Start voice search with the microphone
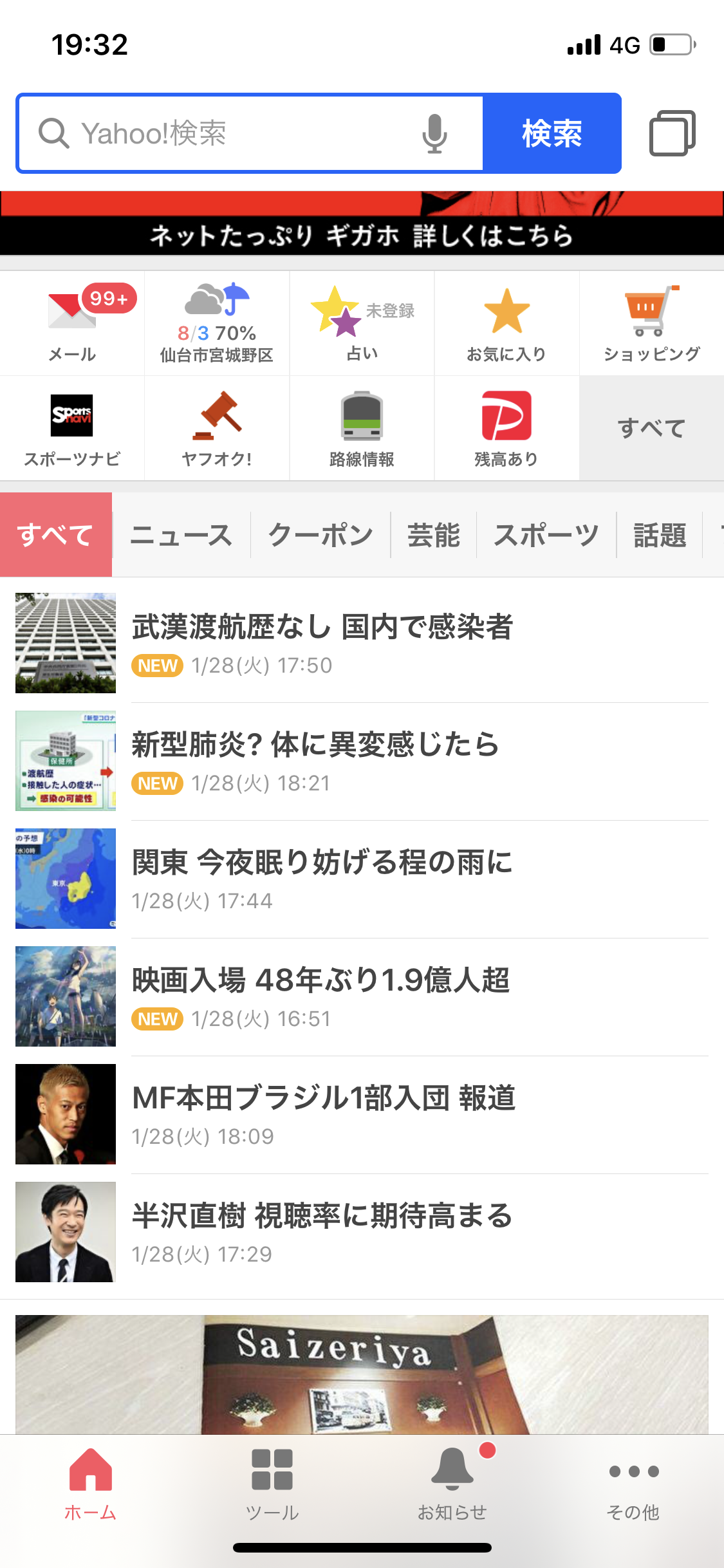 click(x=434, y=134)
